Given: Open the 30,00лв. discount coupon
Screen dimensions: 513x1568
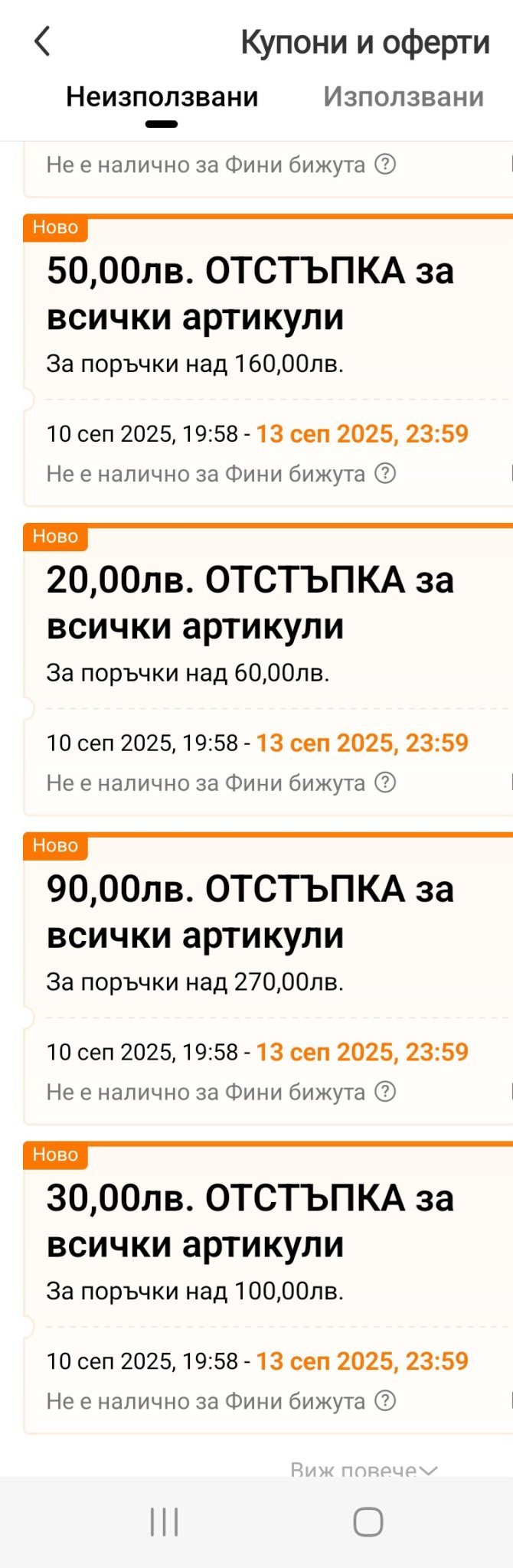Looking at the screenshot, I should [x=250, y=1221].
